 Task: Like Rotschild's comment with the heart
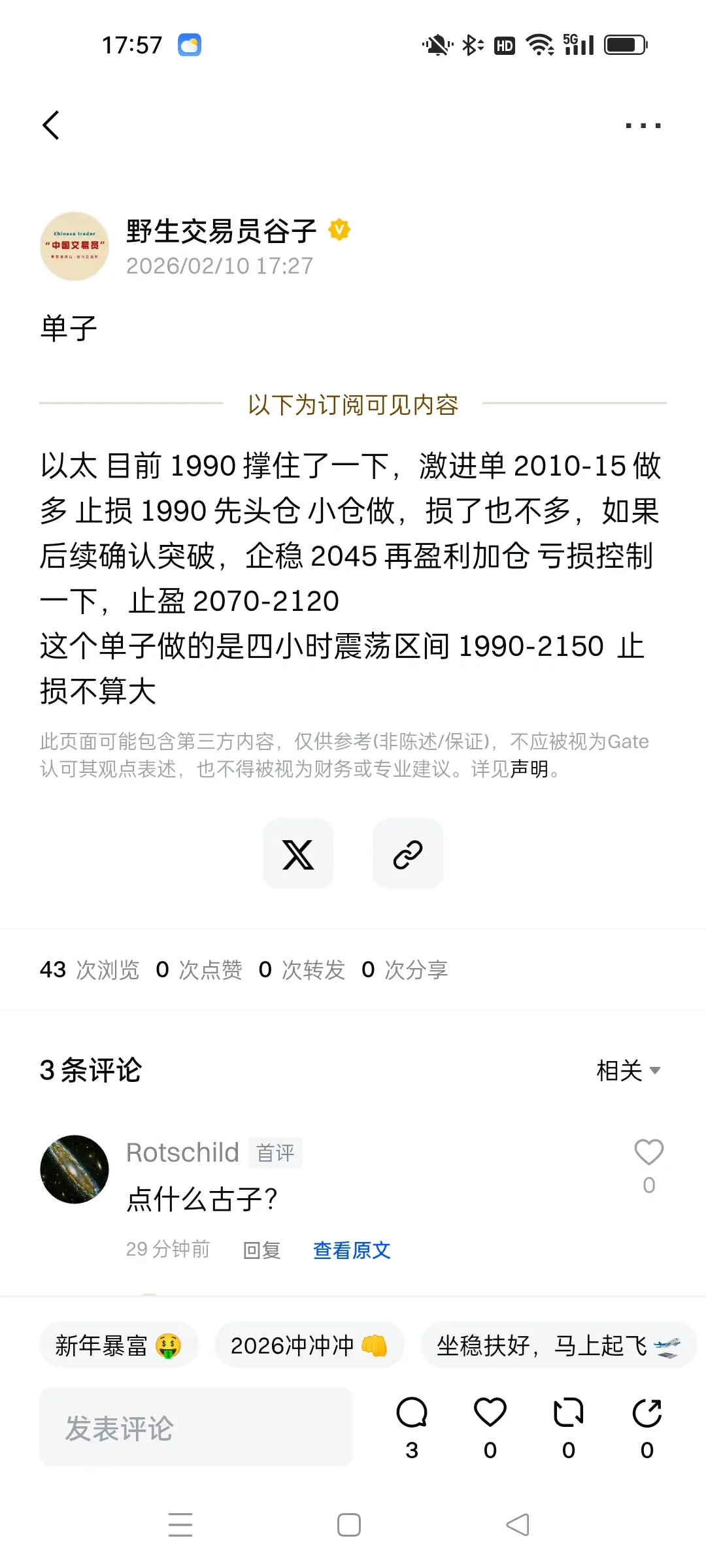(648, 1151)
